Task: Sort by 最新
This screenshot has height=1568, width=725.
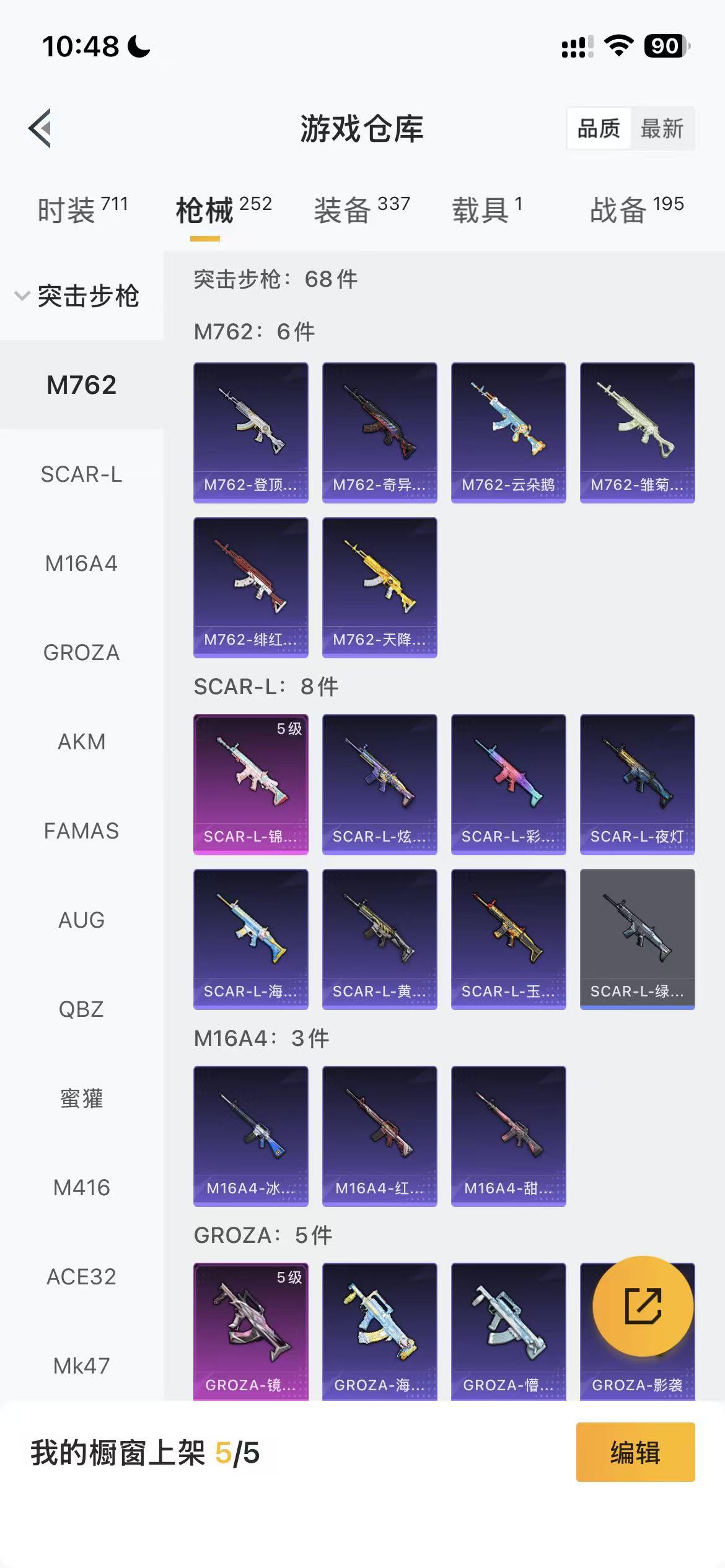Action: pos(662,129)
